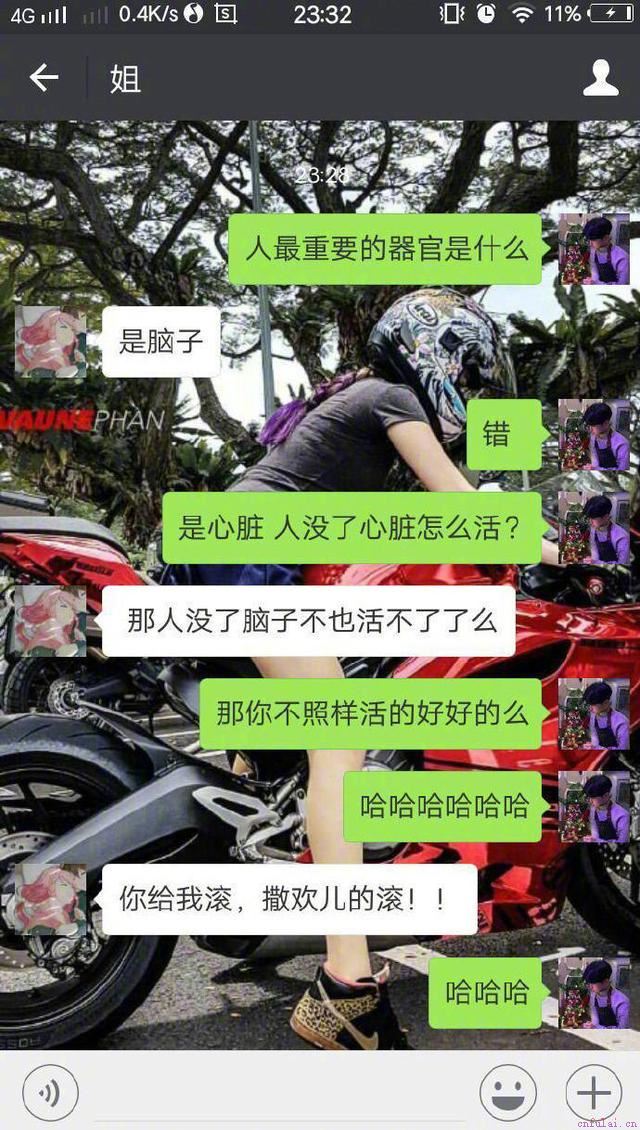Open my avatar beside 哈哈哈哈哈哈 message
The width and height of the screenshot is (640, 1130).
(x=594, y=806)
